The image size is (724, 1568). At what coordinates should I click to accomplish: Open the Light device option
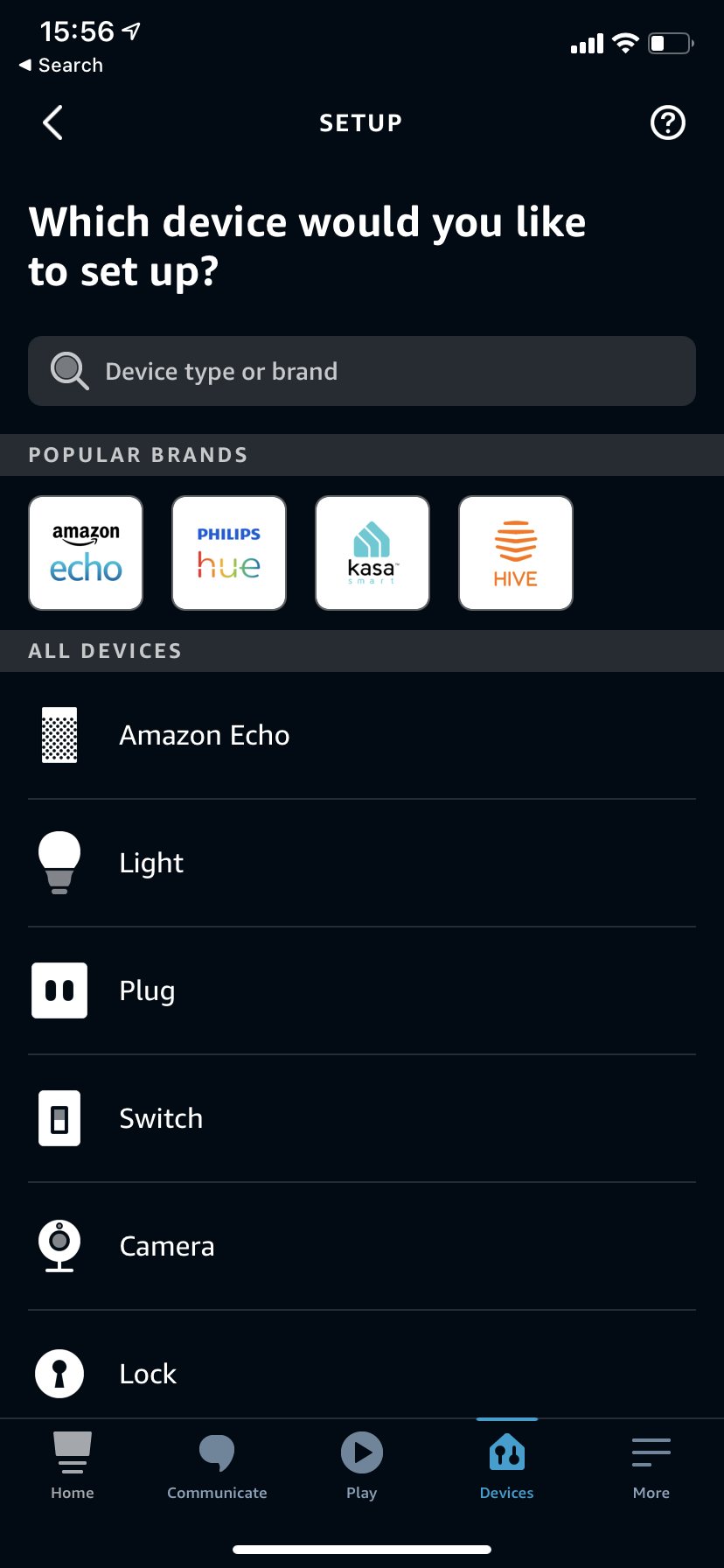pos(362,863)
